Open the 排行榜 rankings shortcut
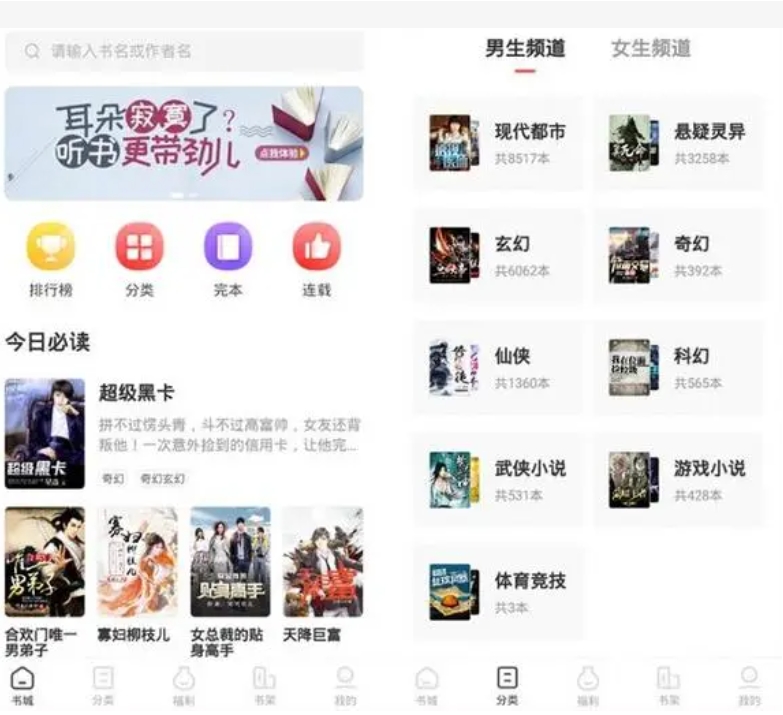The width and height of the screenshot is (783, 715). pos(50,258)
